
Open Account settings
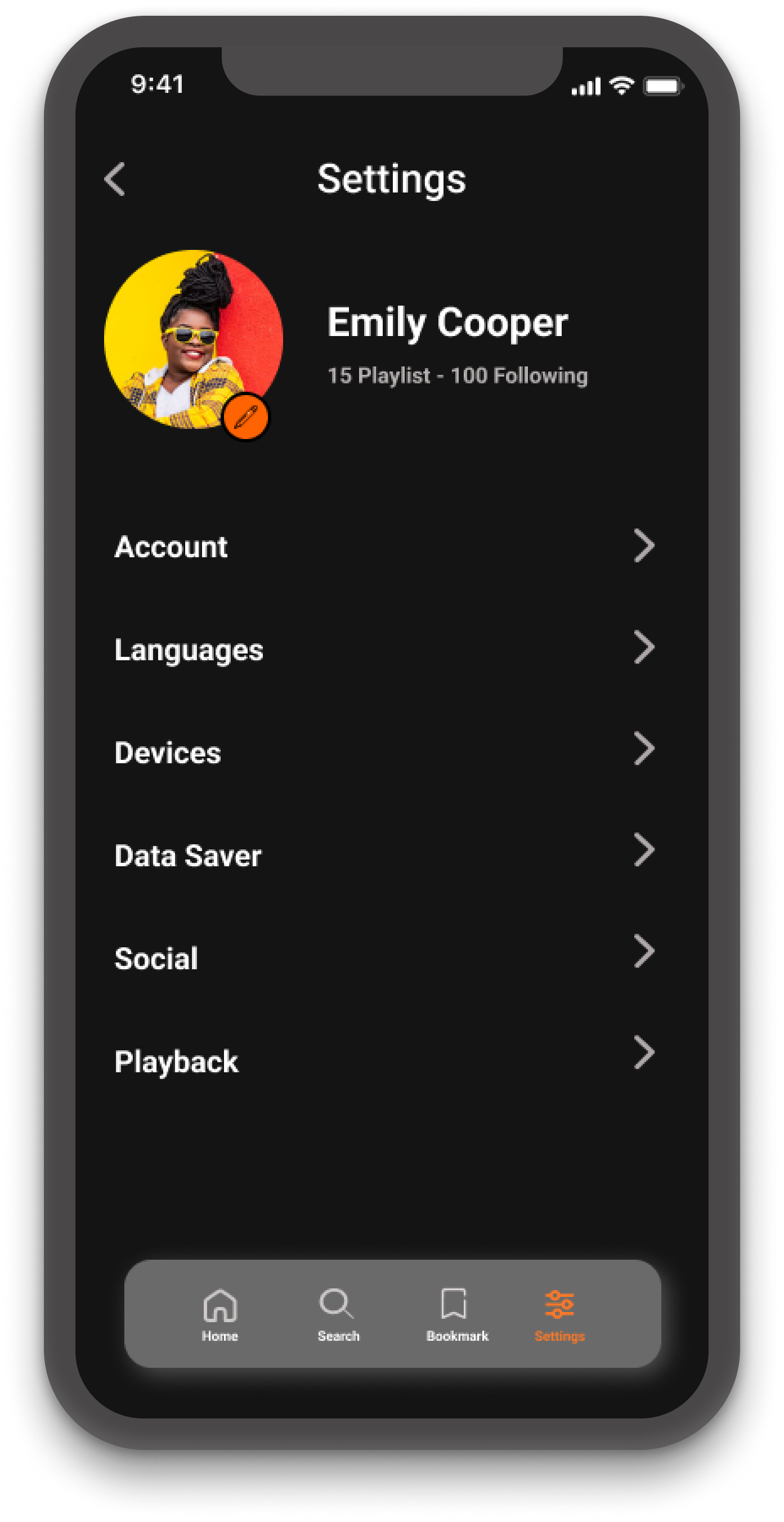tap(384, 547)
